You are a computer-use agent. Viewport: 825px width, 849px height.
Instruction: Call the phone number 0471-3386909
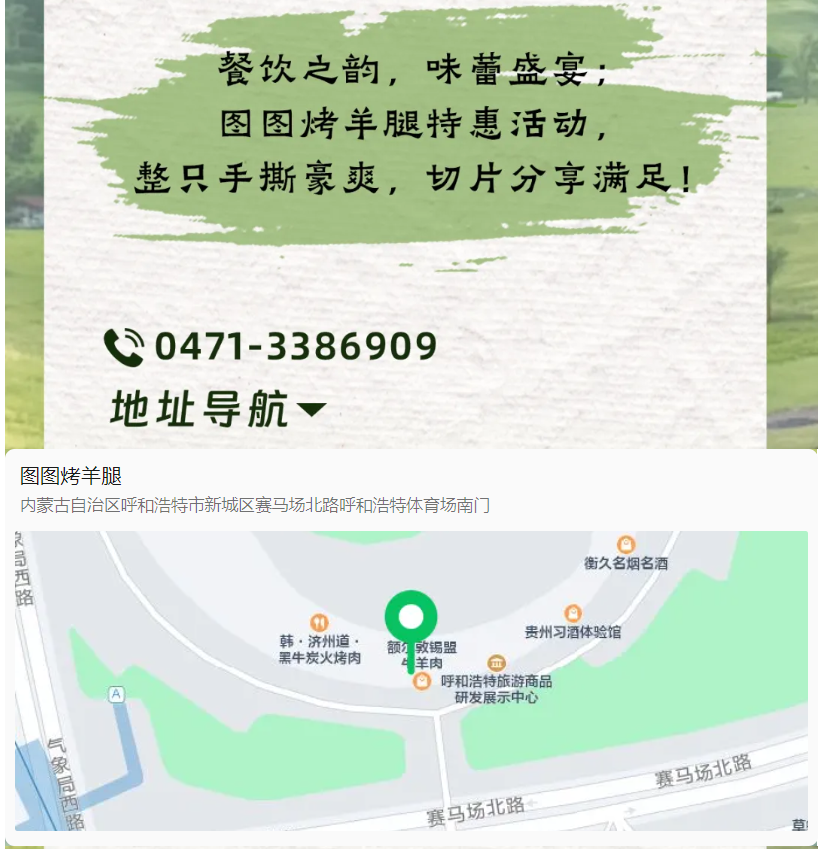coord(294,347)
